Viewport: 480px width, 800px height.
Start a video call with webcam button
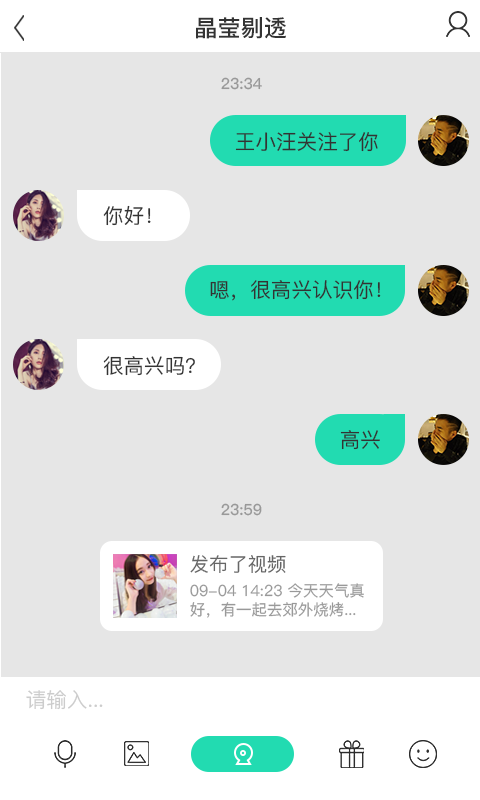tap(242, 754)
